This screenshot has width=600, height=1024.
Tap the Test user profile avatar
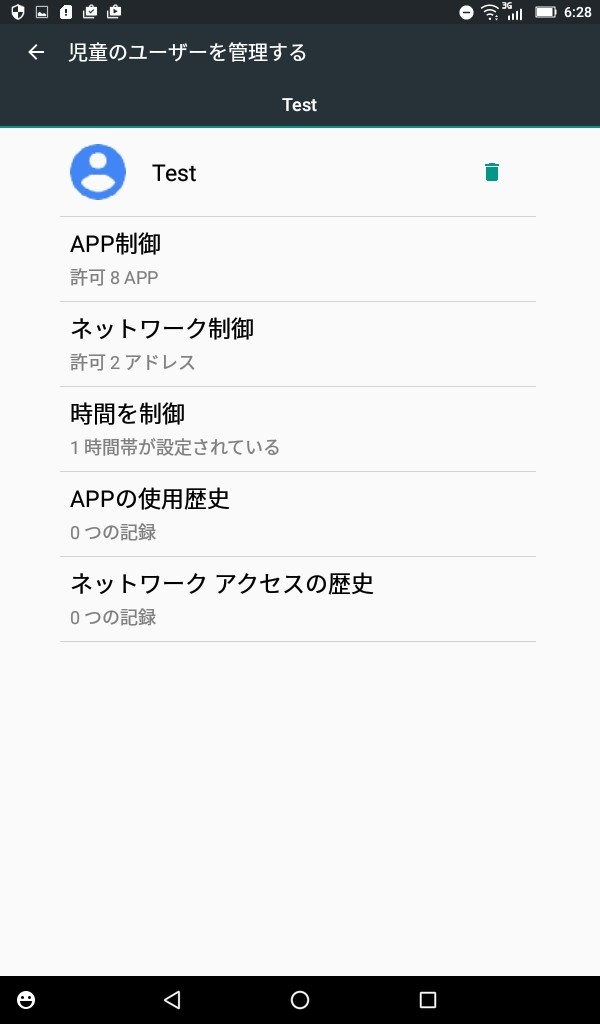tap(98, 172)
